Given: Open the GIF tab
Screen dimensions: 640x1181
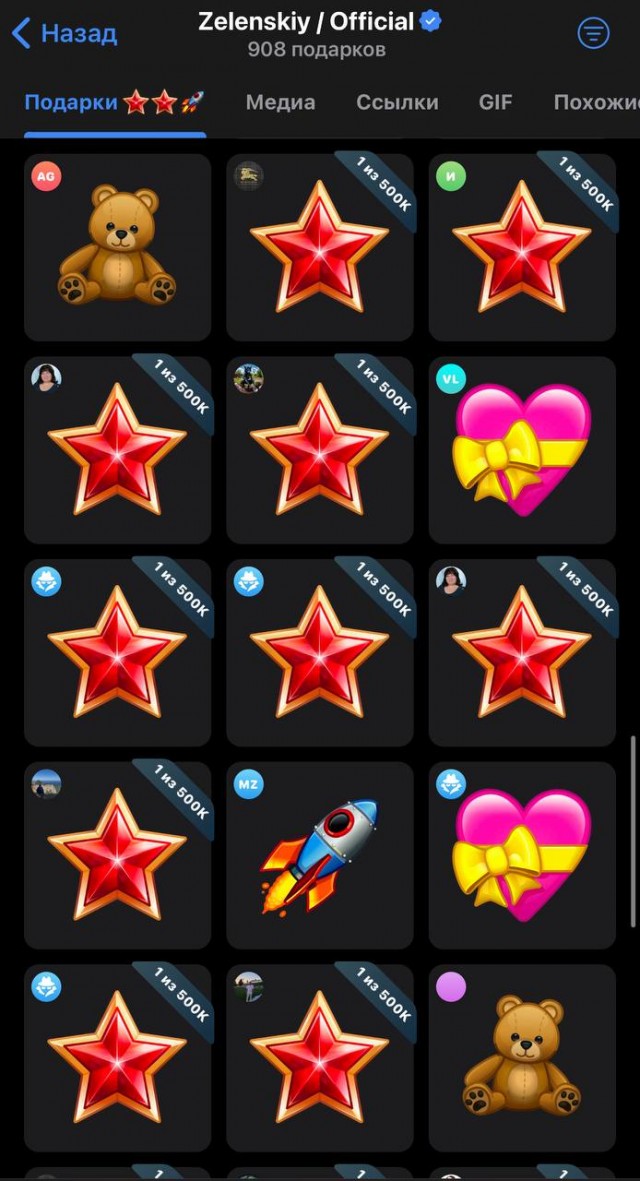Looking at the screenshot, I should point(495,102).
